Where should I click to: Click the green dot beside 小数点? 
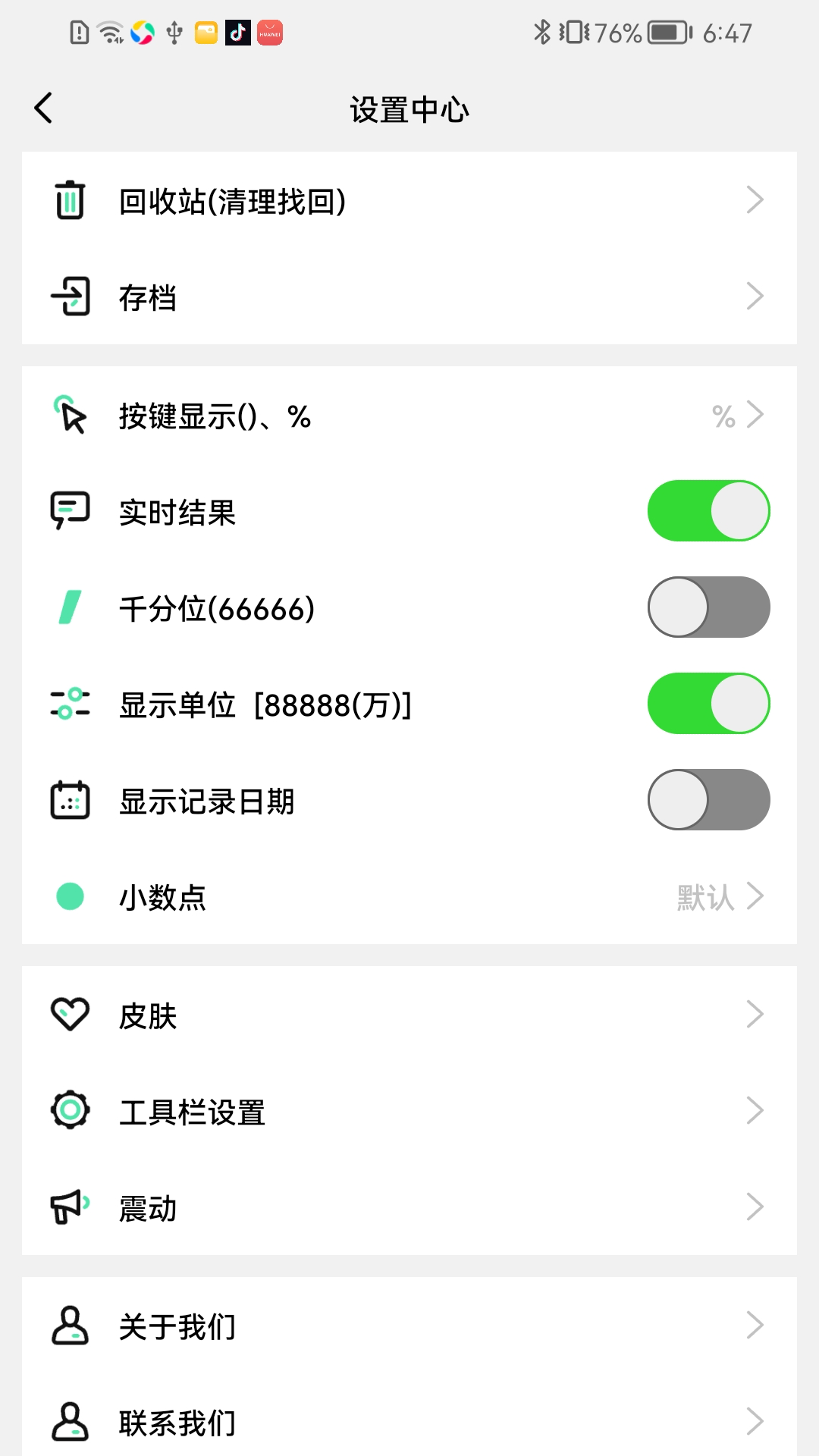click(x=69, y=896)
